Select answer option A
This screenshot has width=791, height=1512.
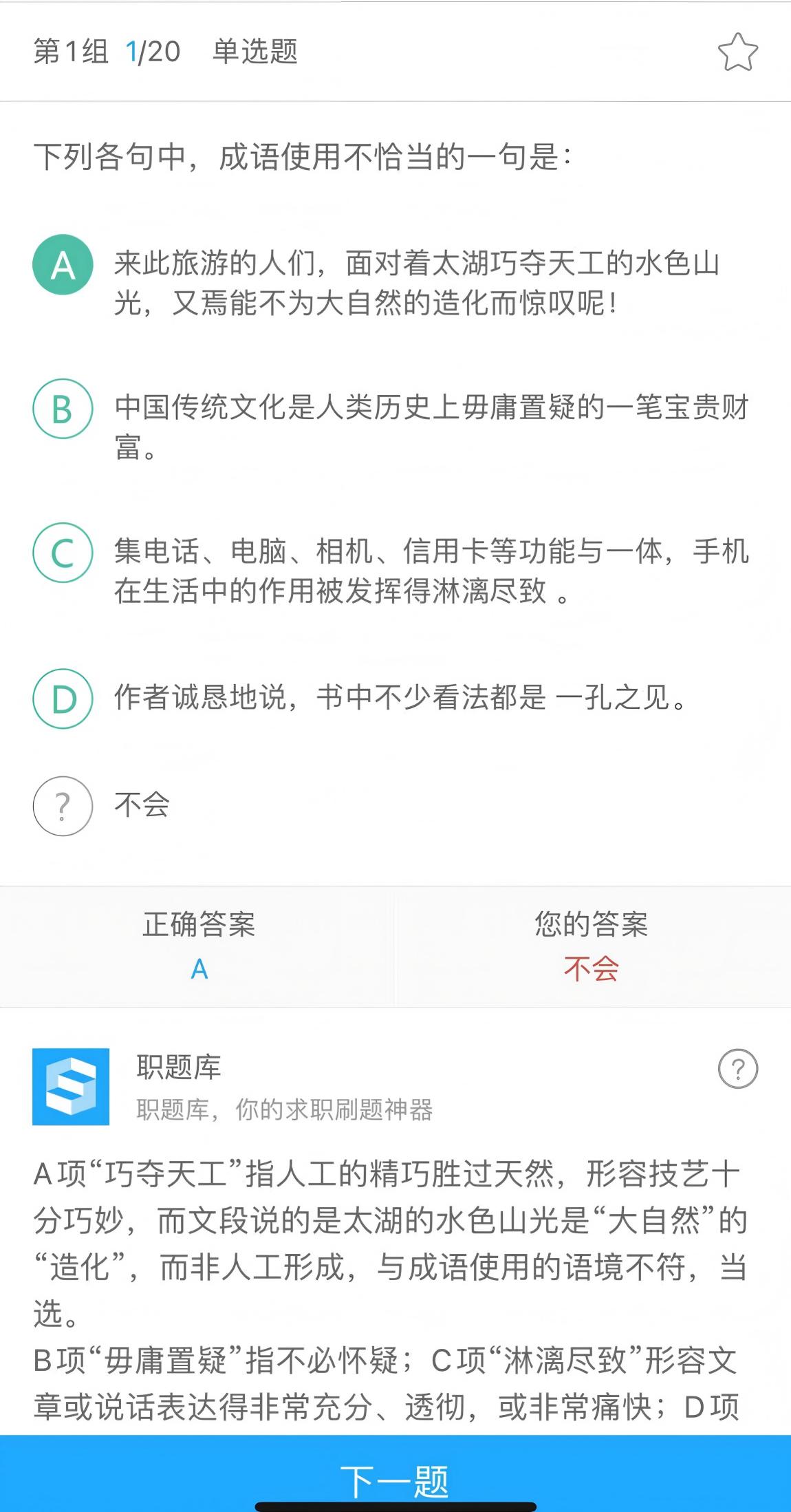pyautogui.click(x=63, y=265)
